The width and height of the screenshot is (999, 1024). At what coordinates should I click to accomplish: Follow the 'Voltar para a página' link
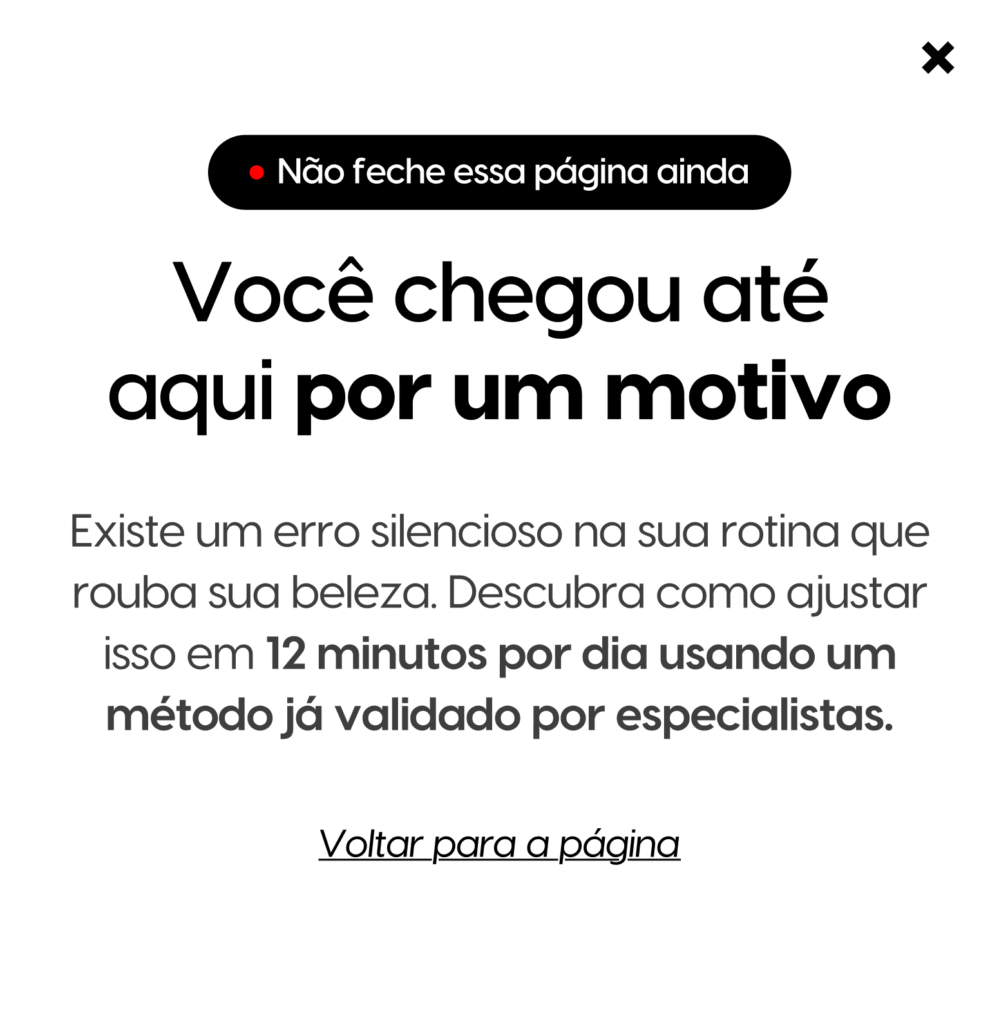coord(500,844)
